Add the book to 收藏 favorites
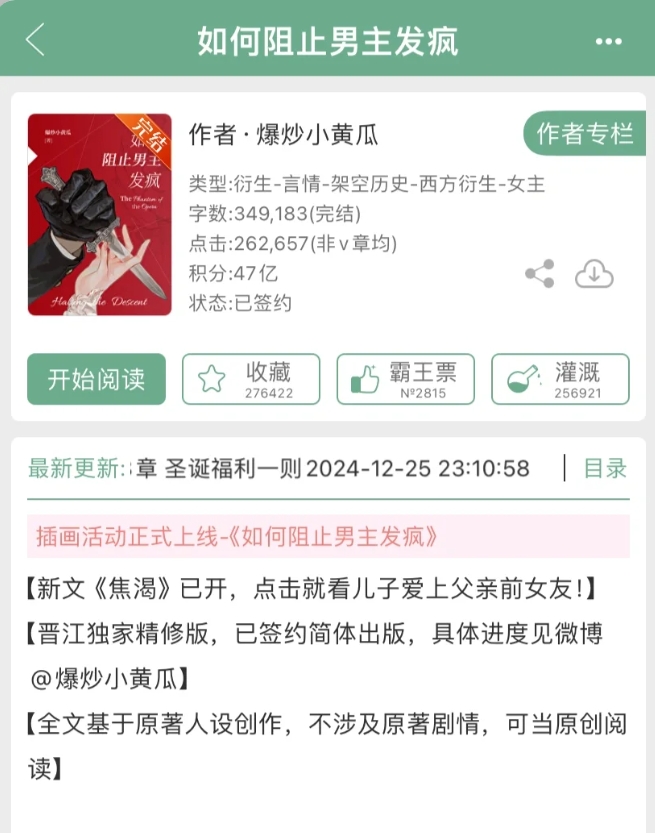The height and width of the screenshot is (833, 655). pyautogui.click(x=251, y=379)
